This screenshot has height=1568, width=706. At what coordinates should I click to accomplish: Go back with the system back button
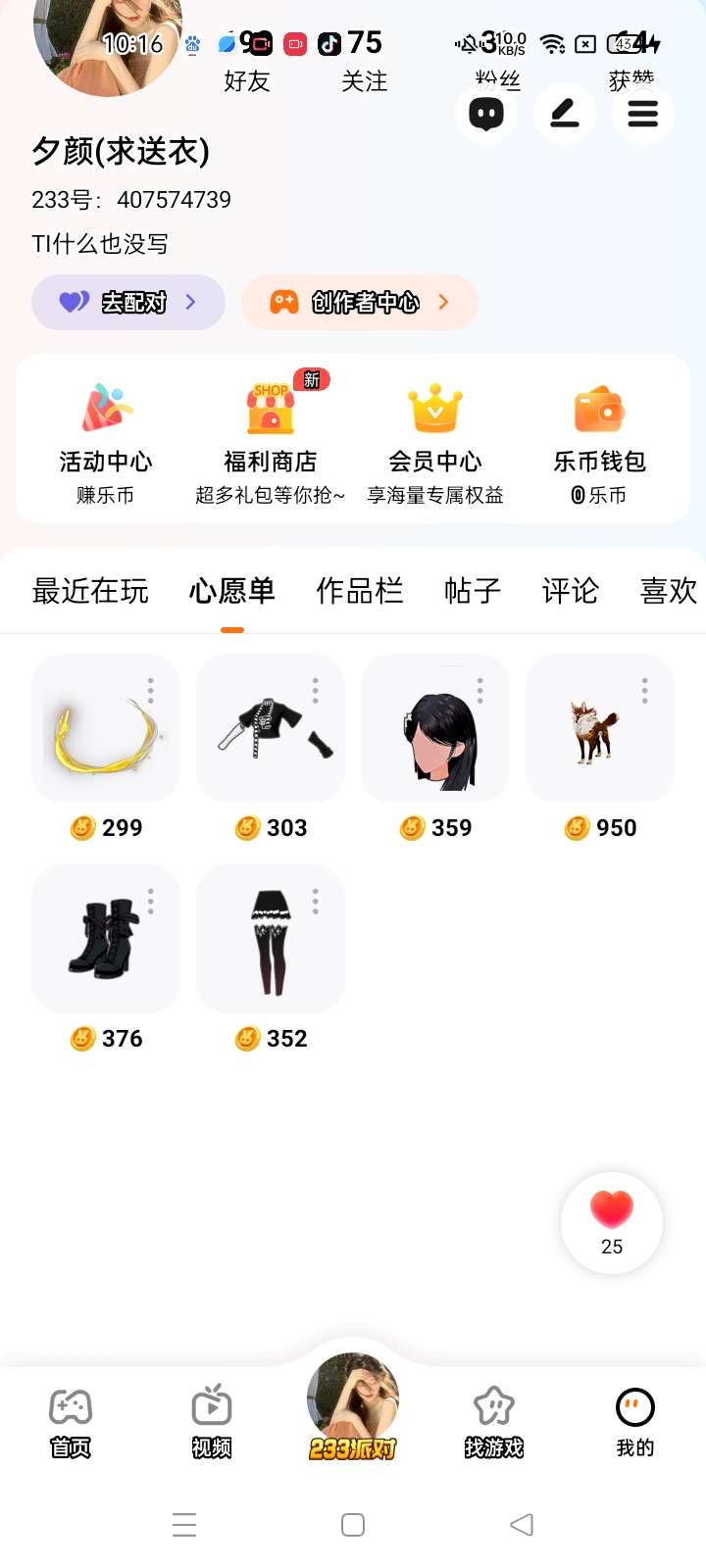(522, 1525)
